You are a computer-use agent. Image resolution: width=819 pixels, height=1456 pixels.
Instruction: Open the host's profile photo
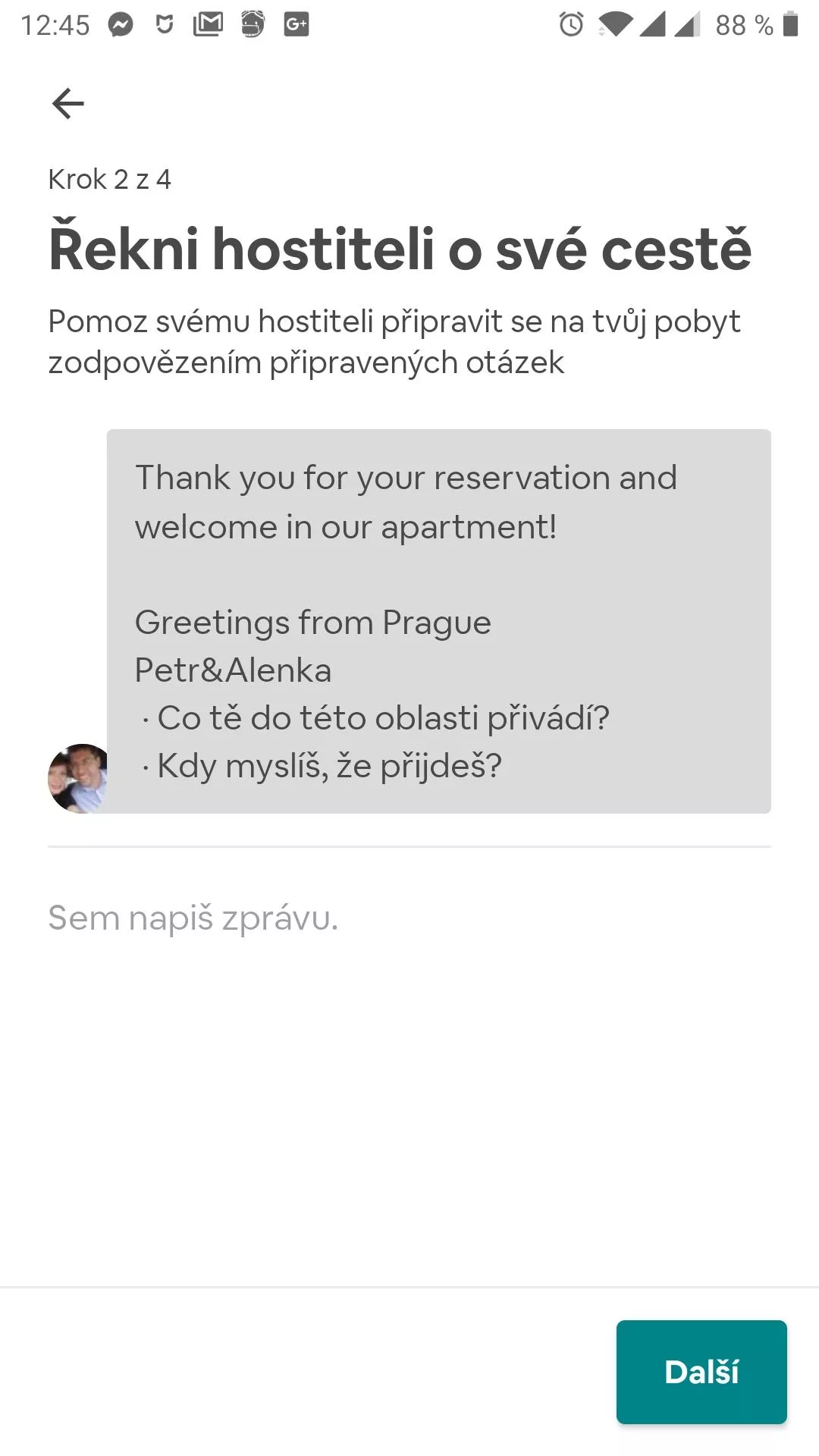(78, 779)
